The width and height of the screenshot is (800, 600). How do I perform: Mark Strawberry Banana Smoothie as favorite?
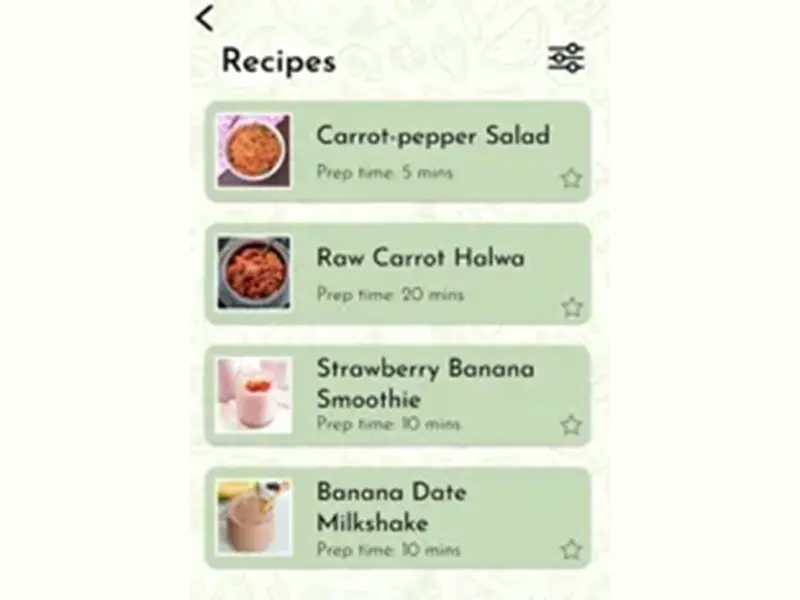point(571,425)
